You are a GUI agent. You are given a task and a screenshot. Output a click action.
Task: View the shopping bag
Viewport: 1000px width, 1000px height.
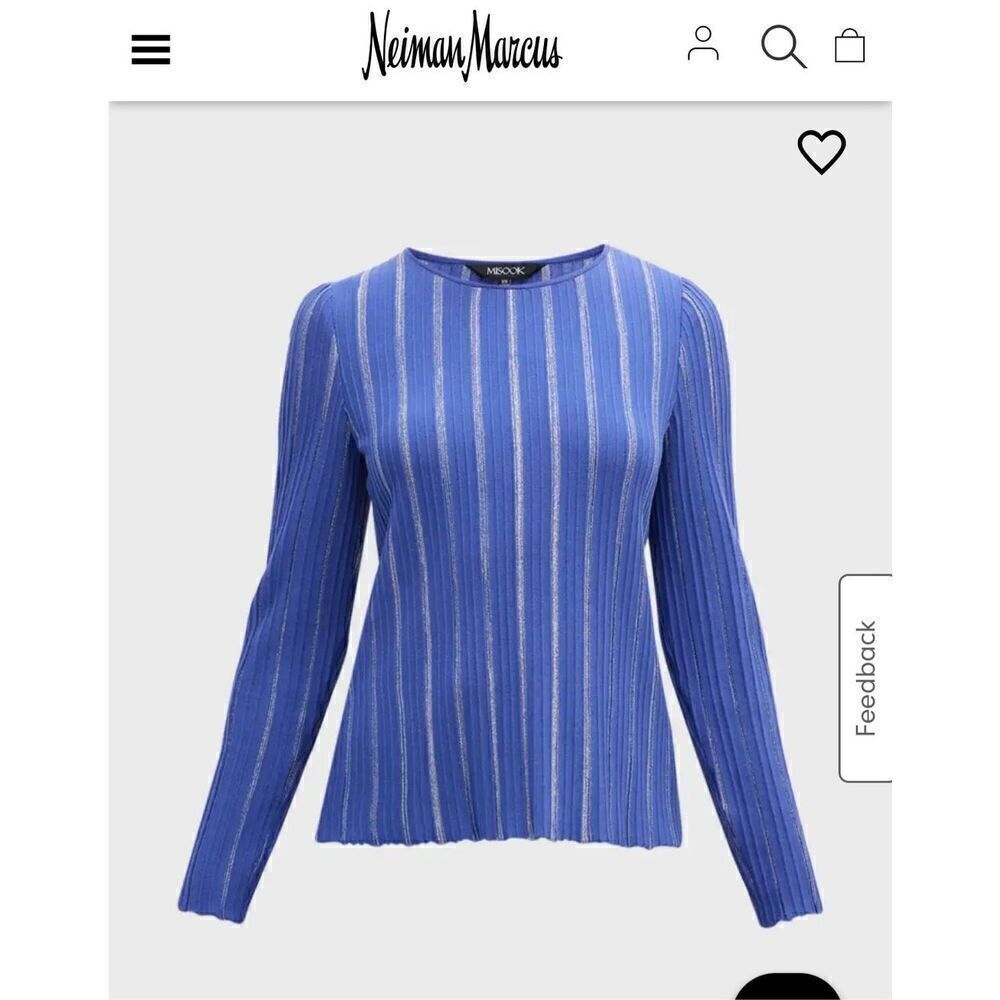tap(849, 45)
